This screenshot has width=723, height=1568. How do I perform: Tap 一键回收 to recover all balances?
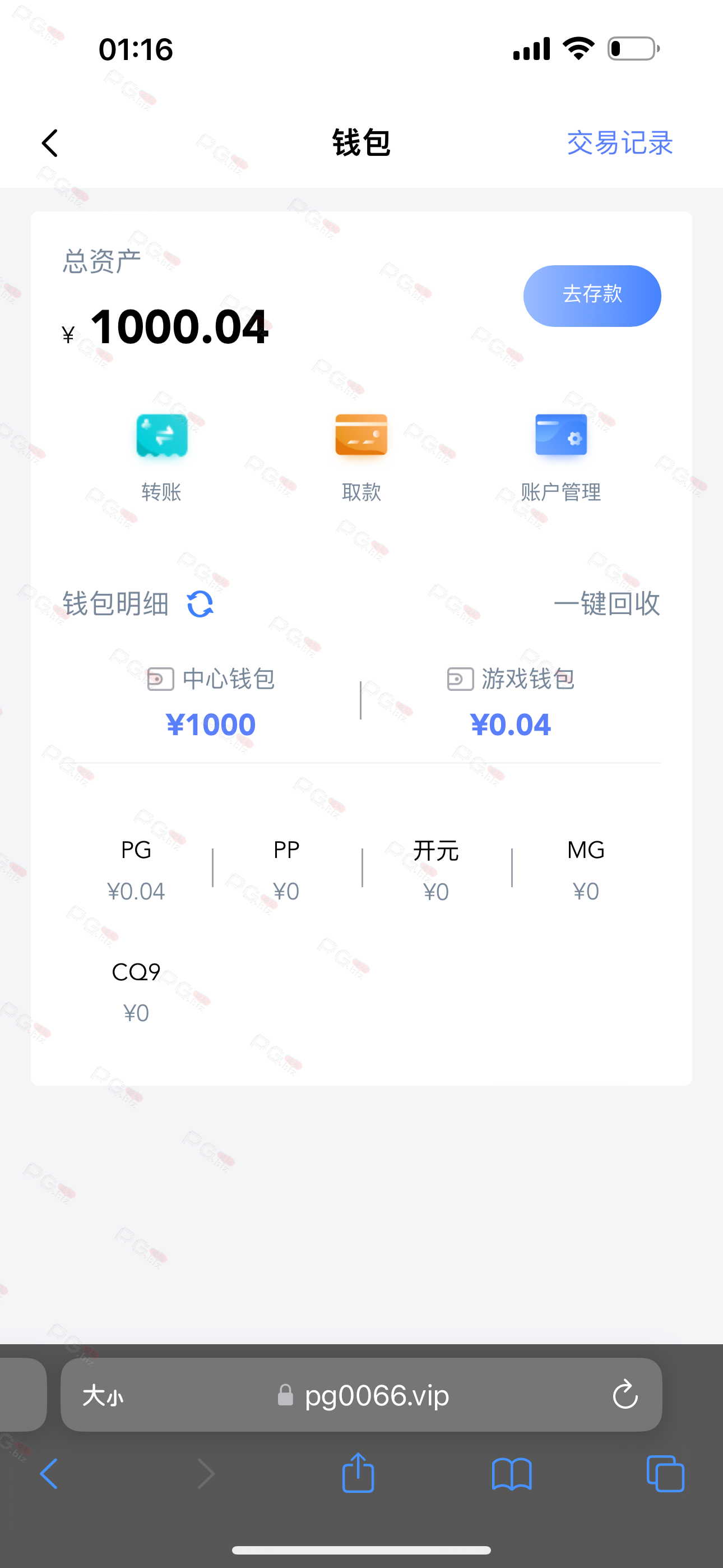coord(607,604)
